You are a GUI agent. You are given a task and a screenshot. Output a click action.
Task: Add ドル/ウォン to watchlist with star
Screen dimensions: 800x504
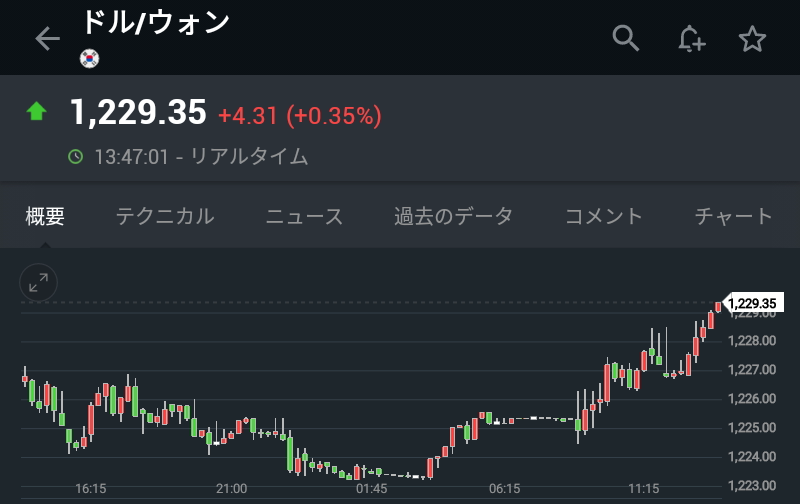pyautogui.click(x=751, y=39)
